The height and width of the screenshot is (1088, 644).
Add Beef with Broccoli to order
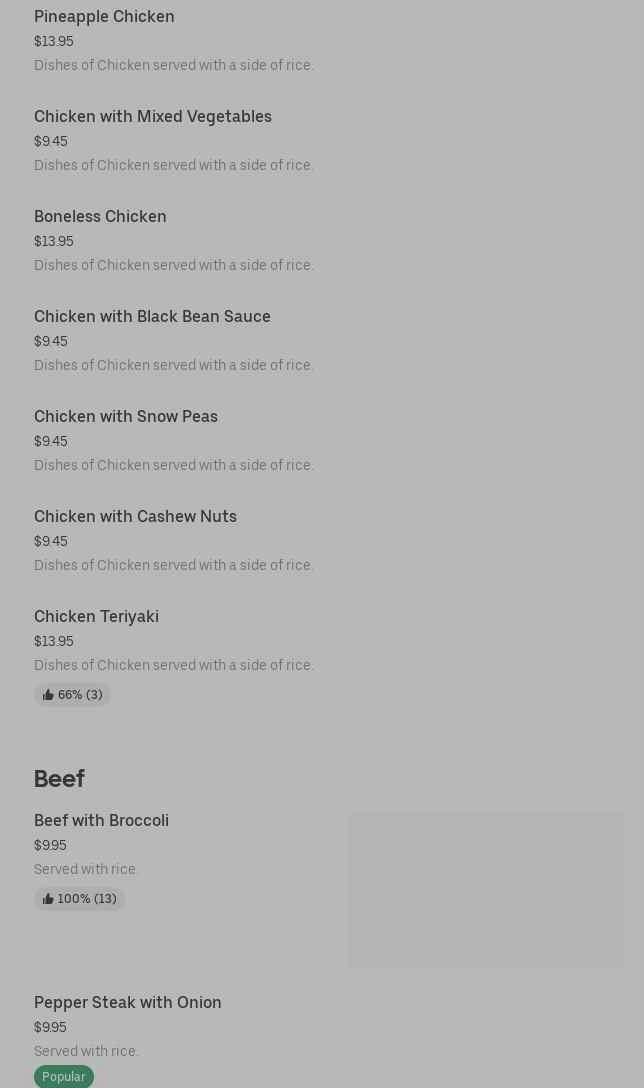pos(101,821)
